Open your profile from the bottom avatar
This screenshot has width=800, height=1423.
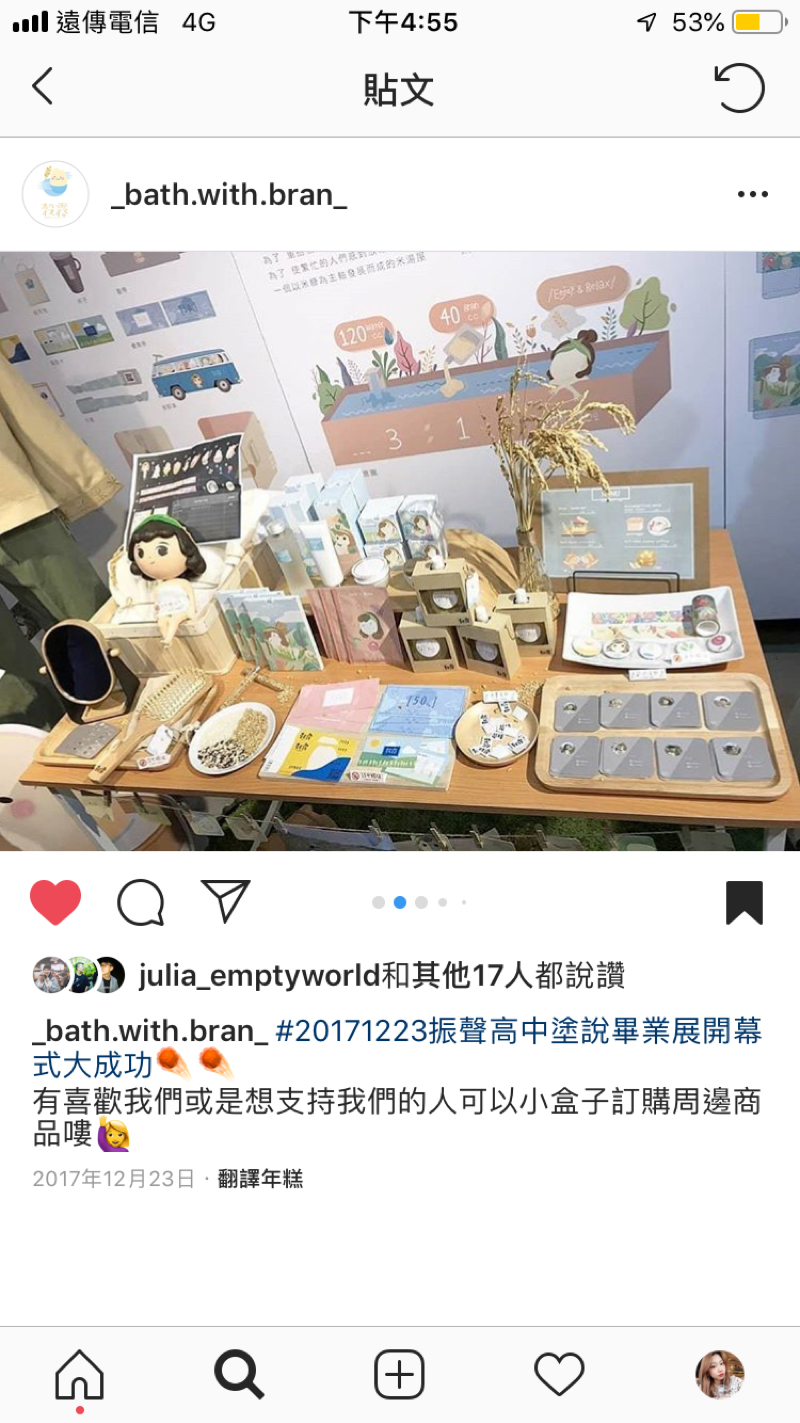(x=719, y=1374)
